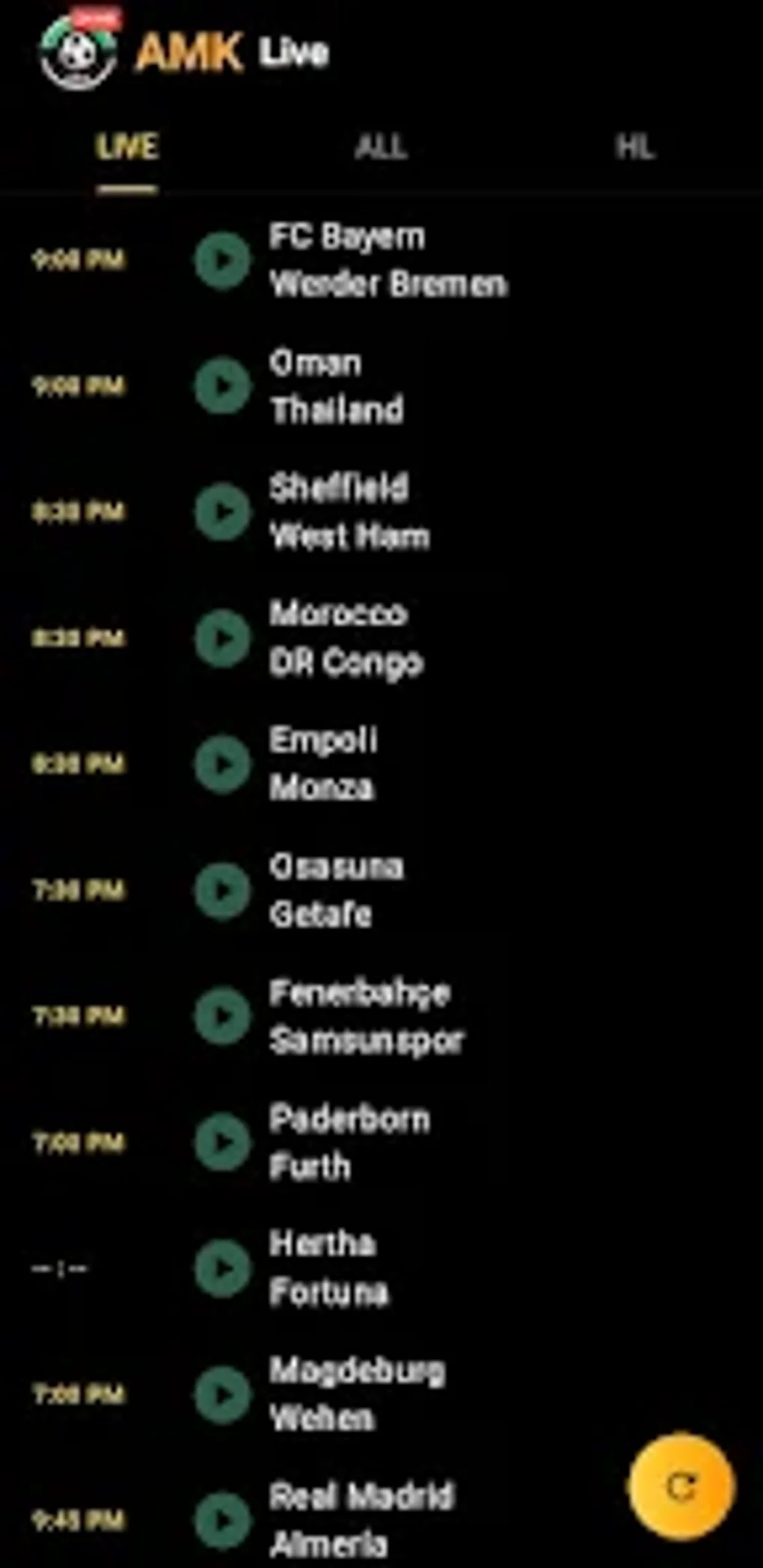This screenshot has width=763, height=1568.
Task: Tap the Oman match 9:00 PM time
Action: (79, 386)
